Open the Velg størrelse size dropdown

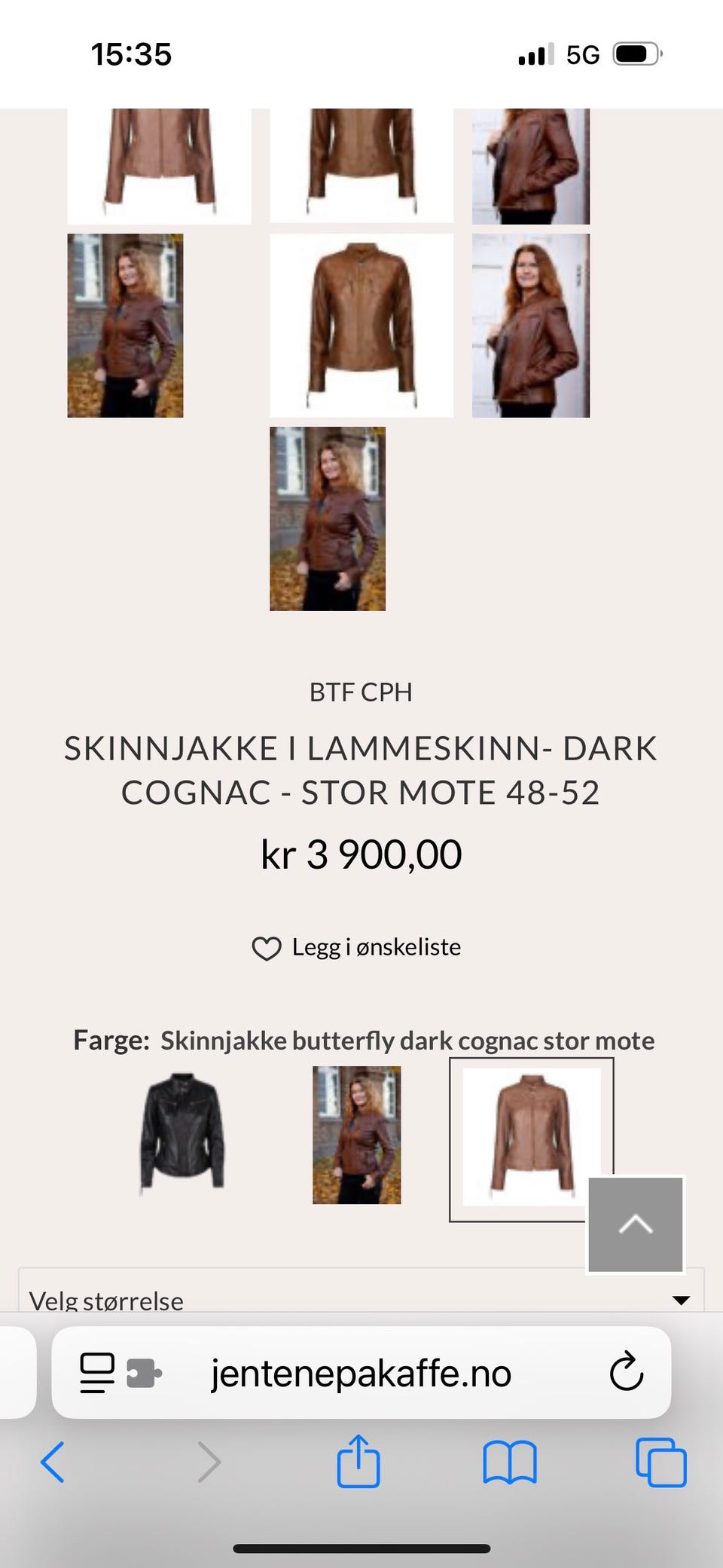[x=361, y=1292]
